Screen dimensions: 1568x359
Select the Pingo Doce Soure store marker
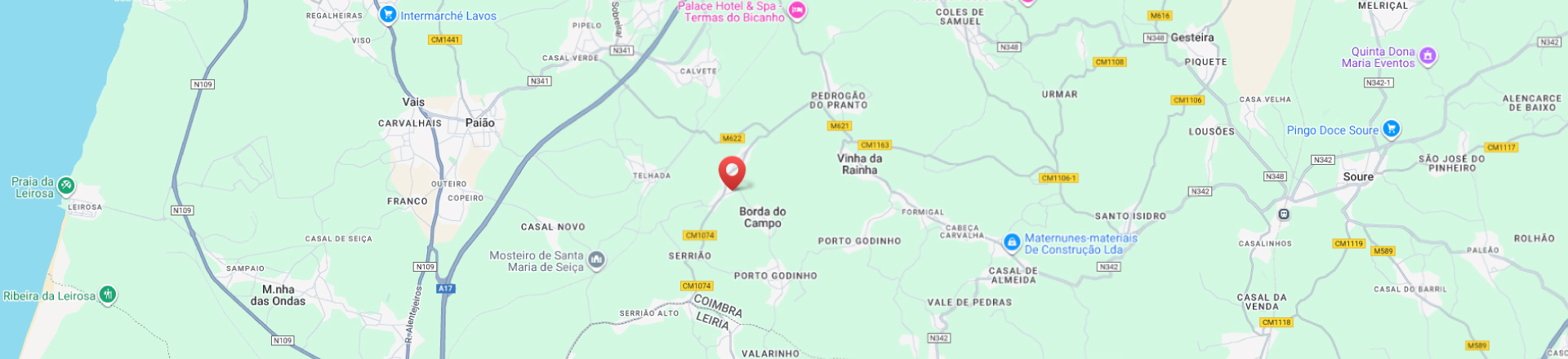pos(1392,129)
